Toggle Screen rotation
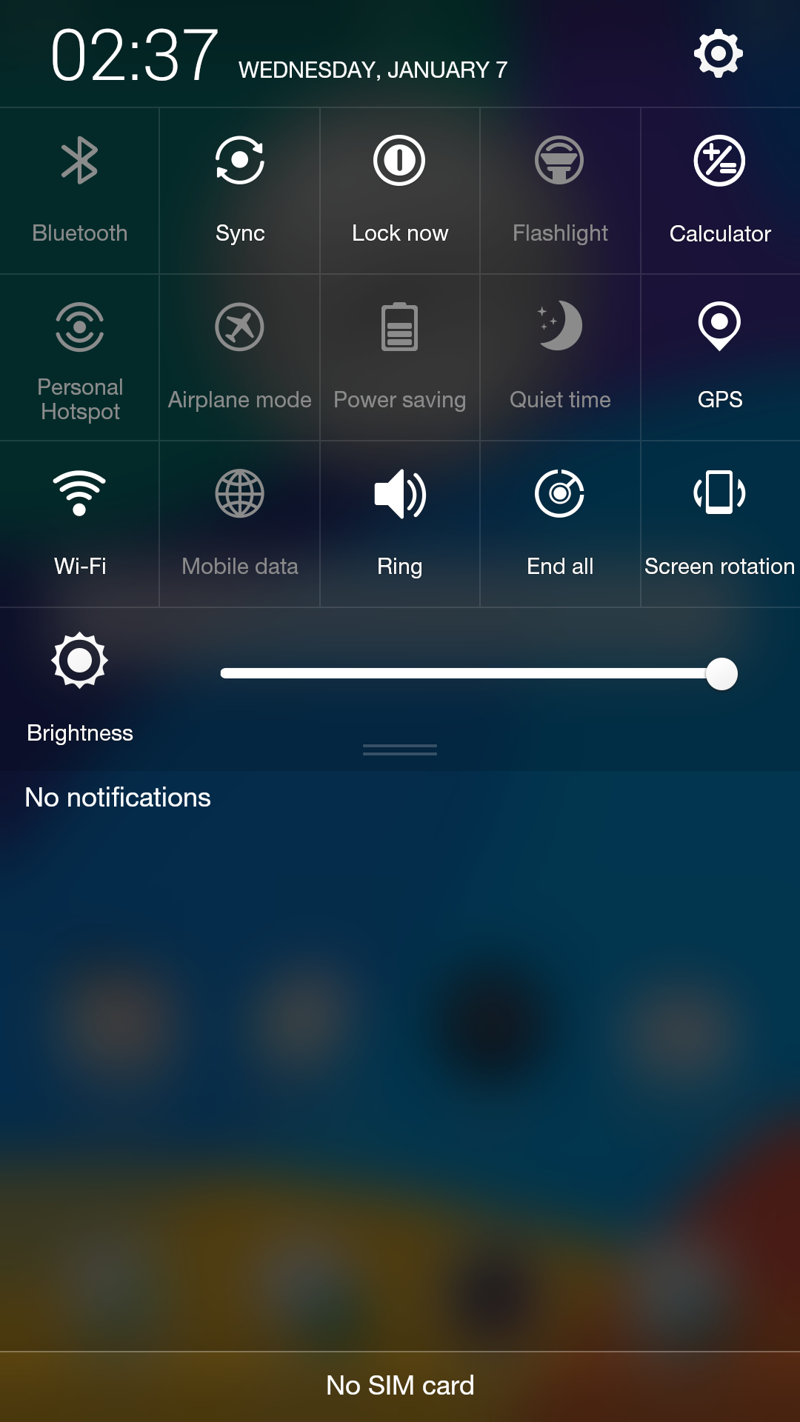The width and height of the screenshot is (800, 1422). pos(720,524)
